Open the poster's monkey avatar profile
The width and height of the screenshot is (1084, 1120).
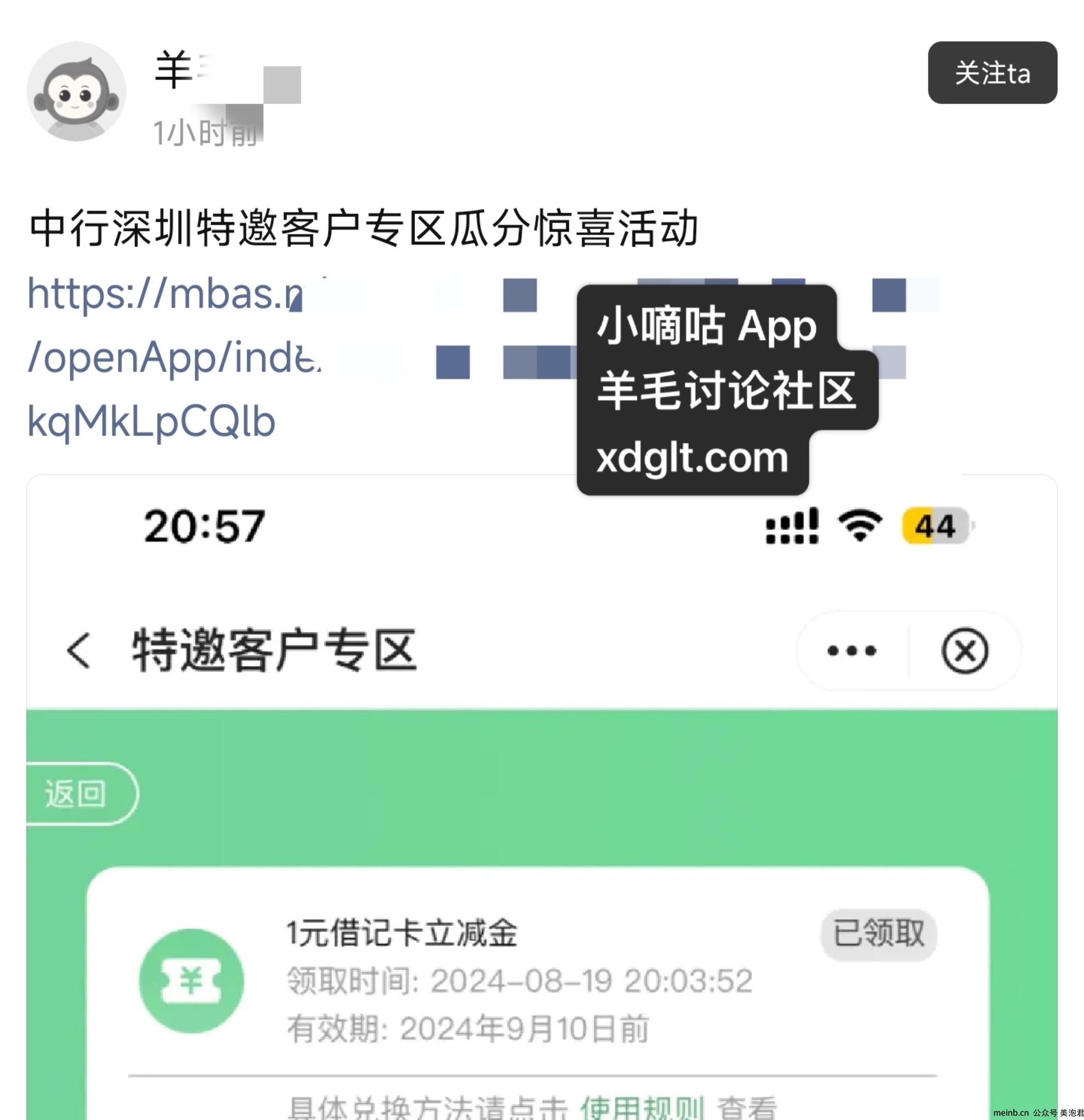tap(76, 91)
